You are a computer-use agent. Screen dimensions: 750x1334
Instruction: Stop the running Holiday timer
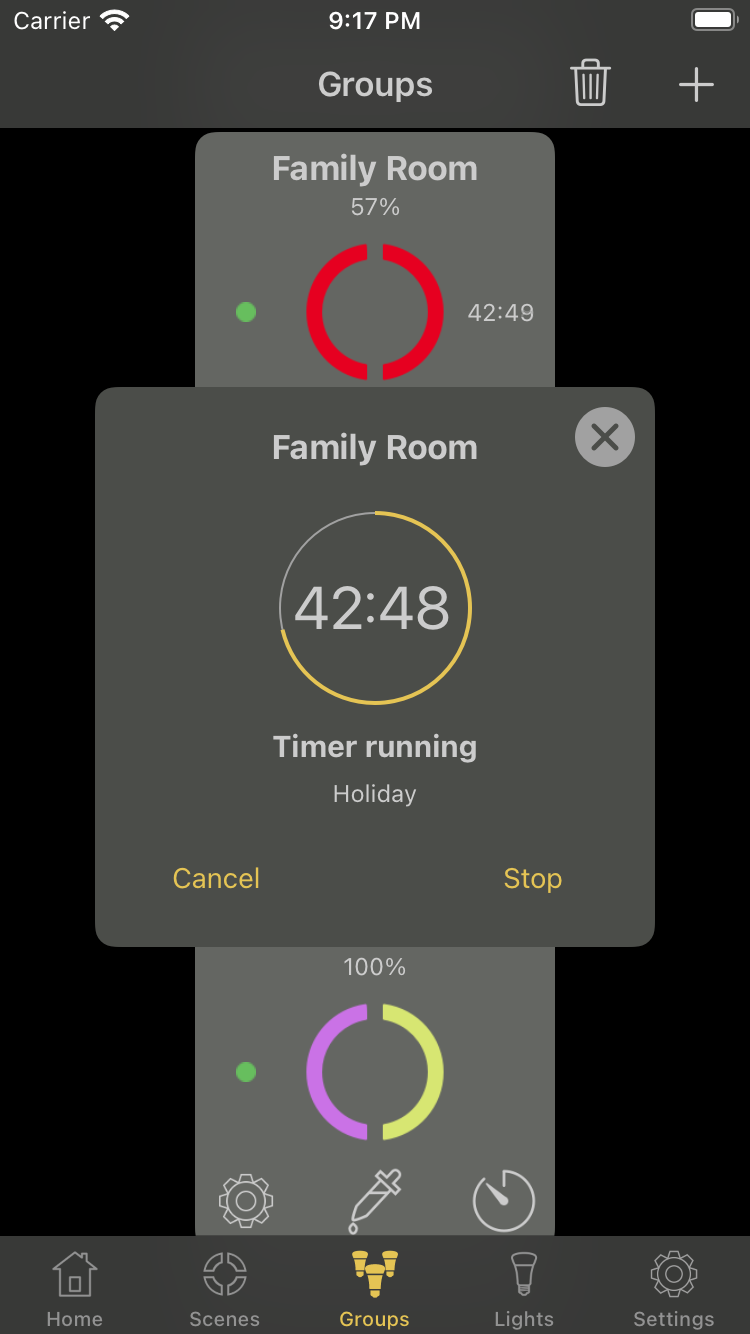(x=533, y=878)
